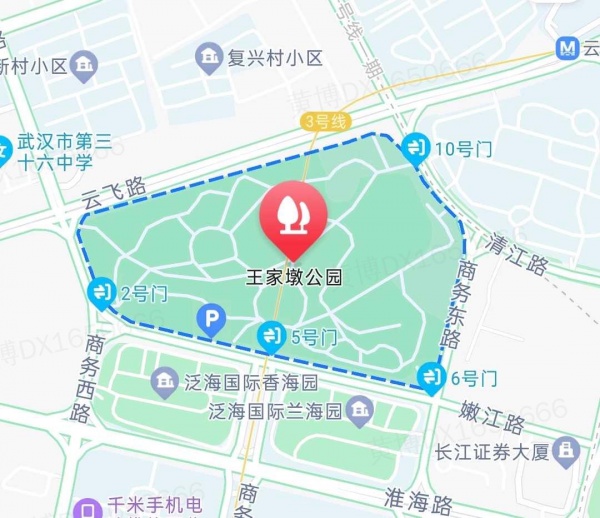Select the 泛海国际兰海园 marker
This screenshot has height=518, width=600.
pos(362,409)
